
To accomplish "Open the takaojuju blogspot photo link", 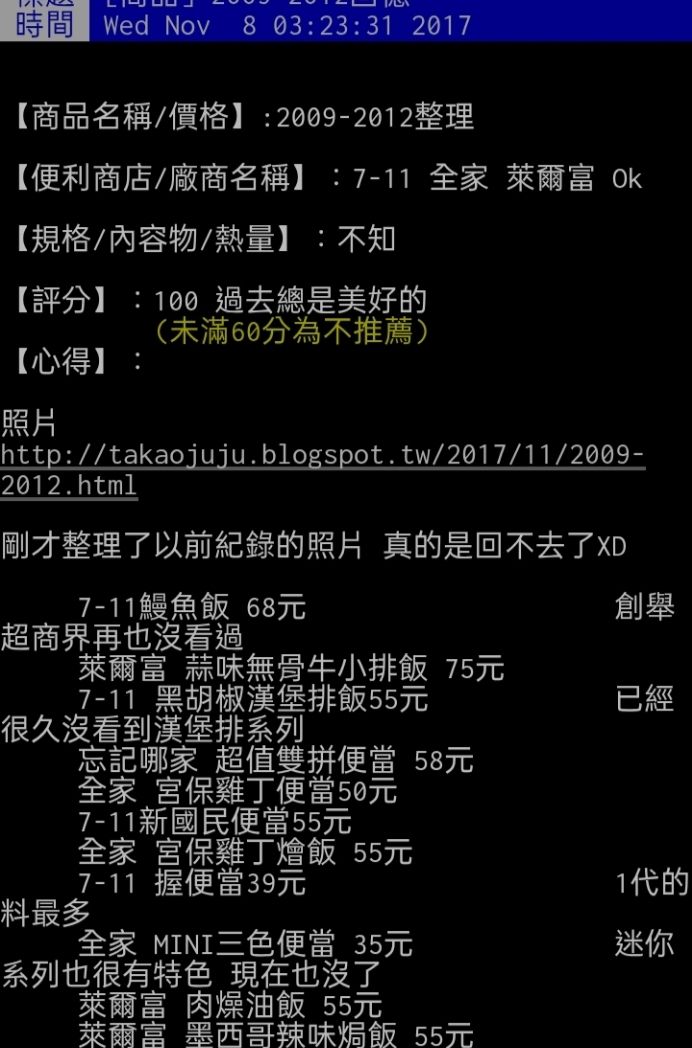I will tap(320, 456).
